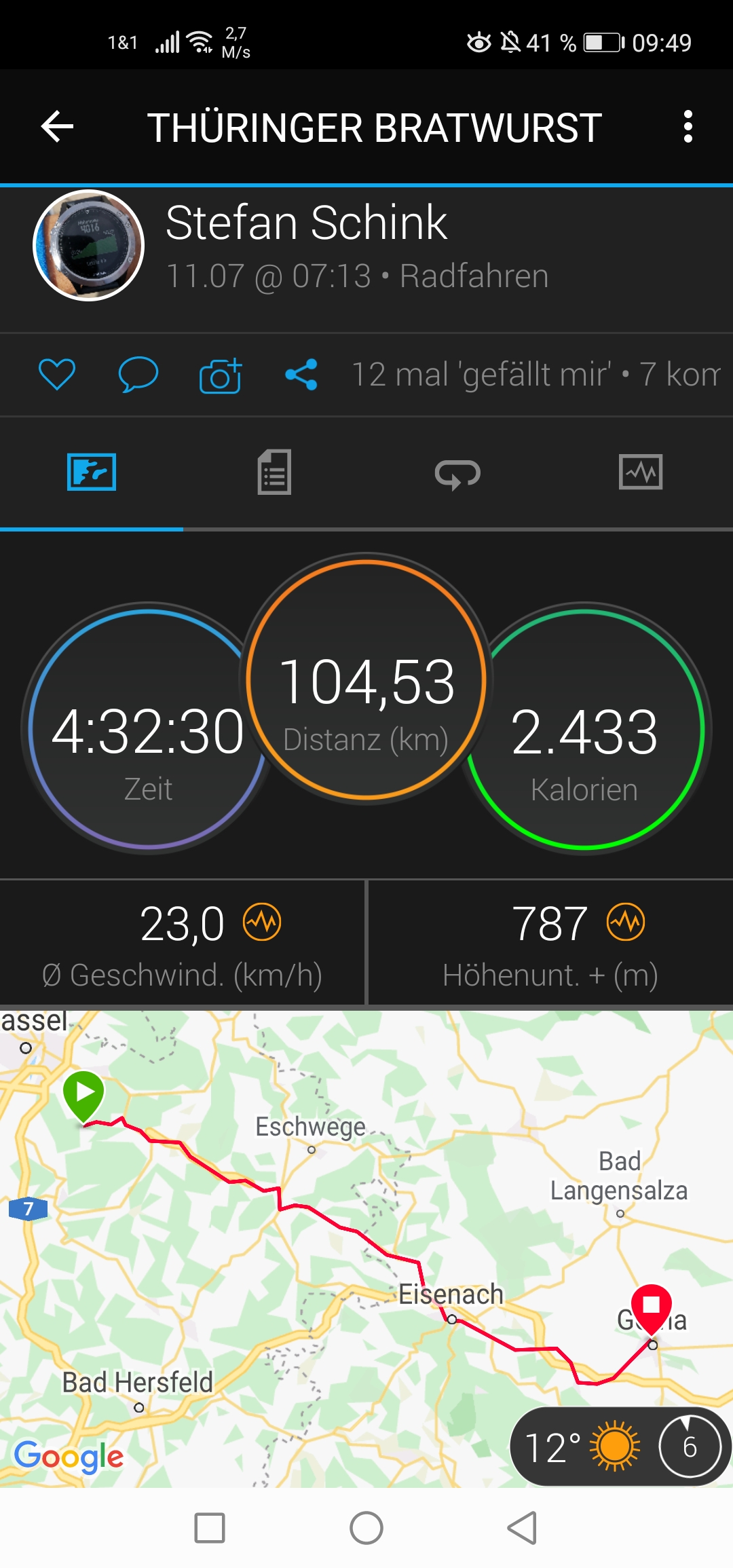Like this activity with the heart
The height and width of the screenshot is (1568, 733).
pos(57,375)
